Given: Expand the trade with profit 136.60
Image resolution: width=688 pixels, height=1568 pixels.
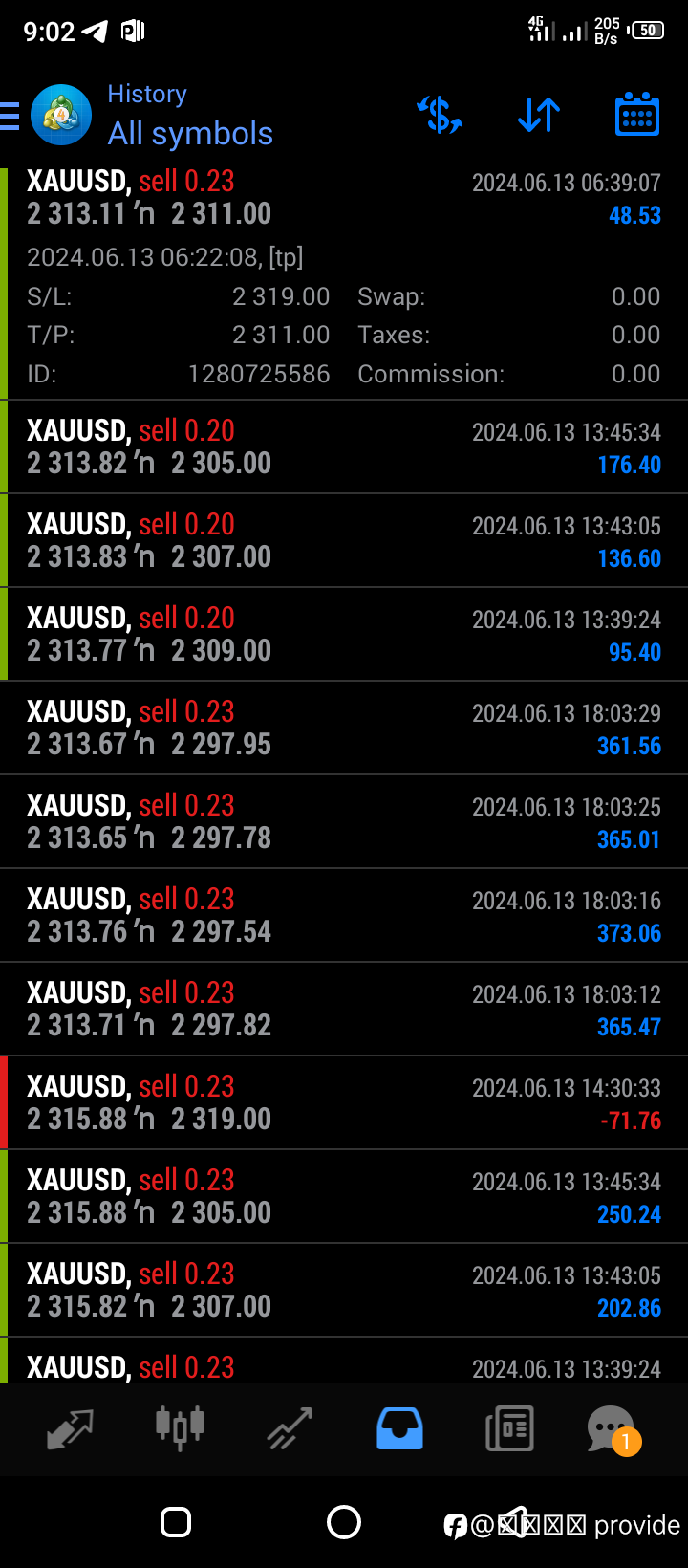Looking at the screenshot, I should (344, 540).
